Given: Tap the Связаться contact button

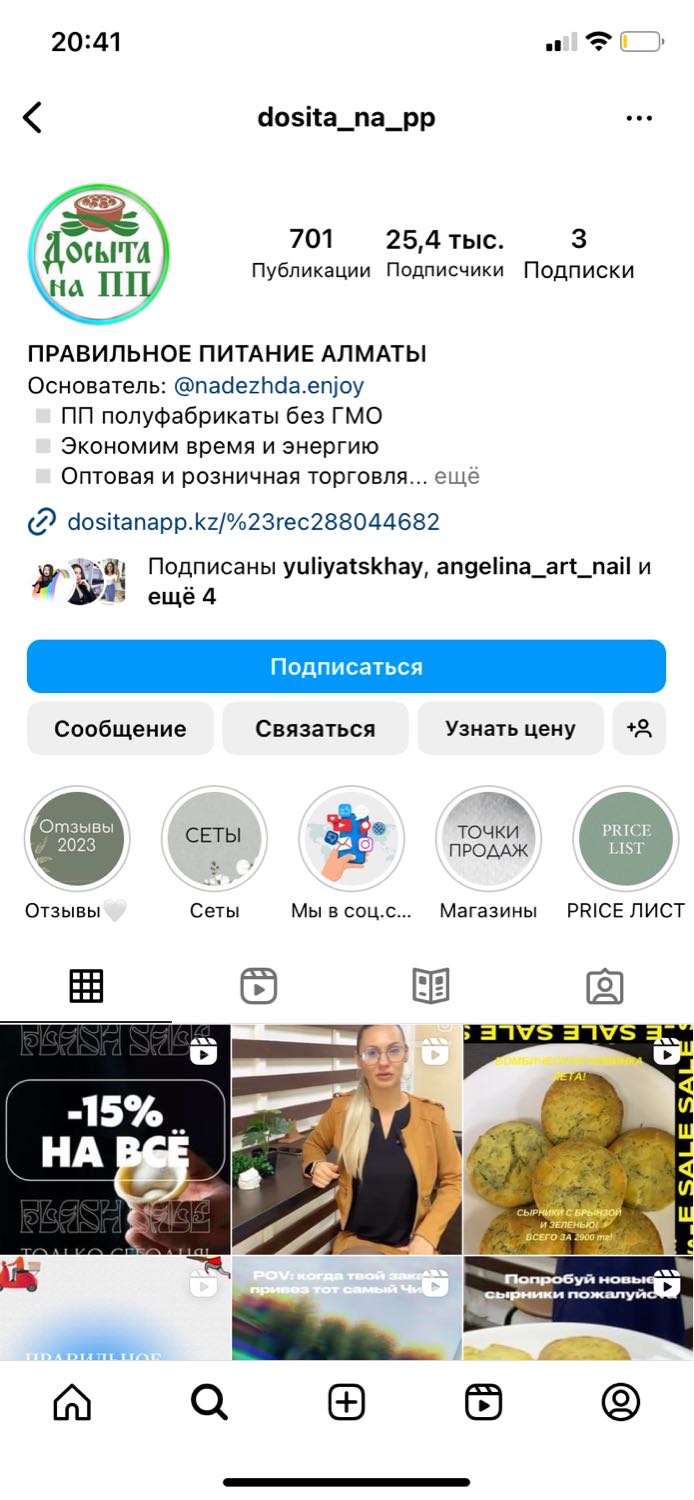Looking at the screenshot, I should (315, 728).
